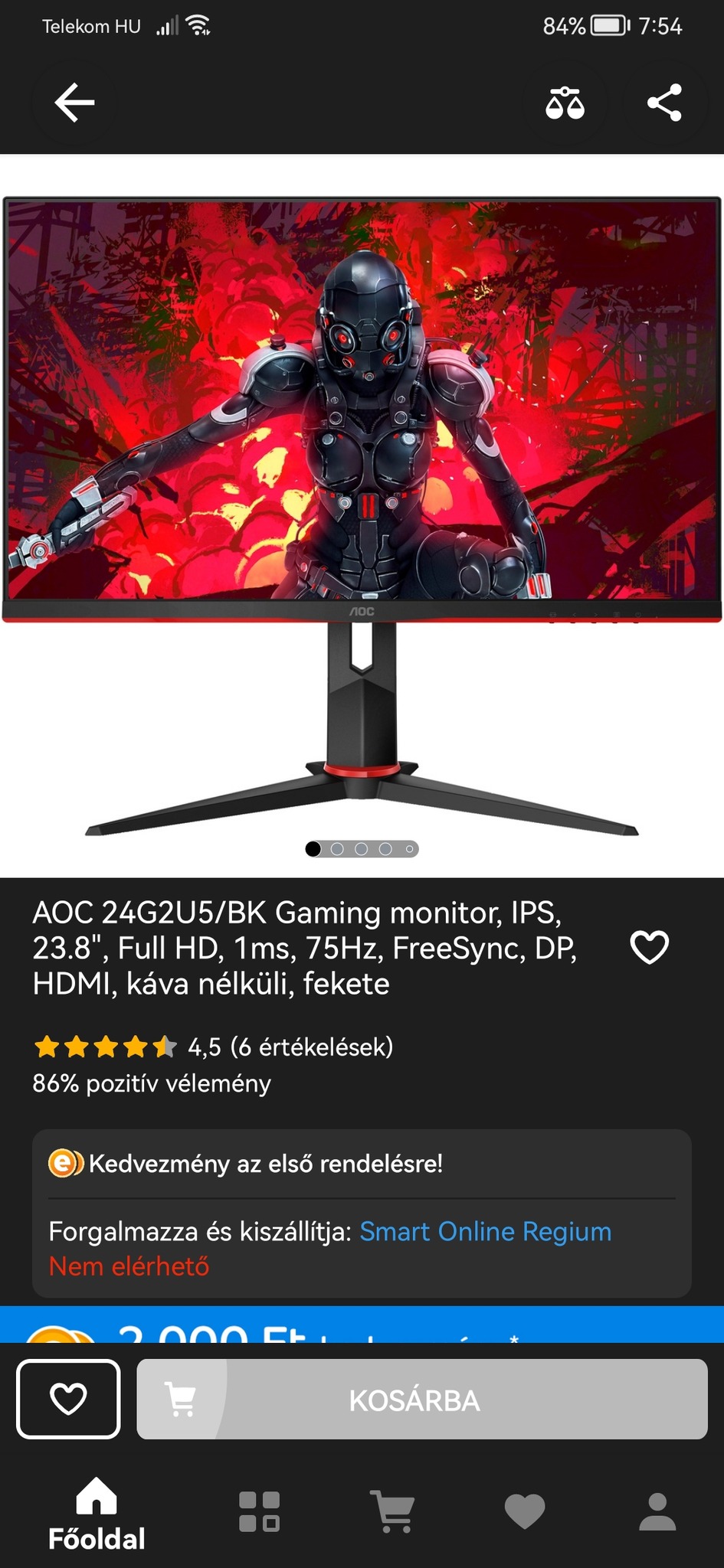This screenshot has width=724, height=1568.
Task: Go back using the arrow icon
Action: (x=74, y=103)
